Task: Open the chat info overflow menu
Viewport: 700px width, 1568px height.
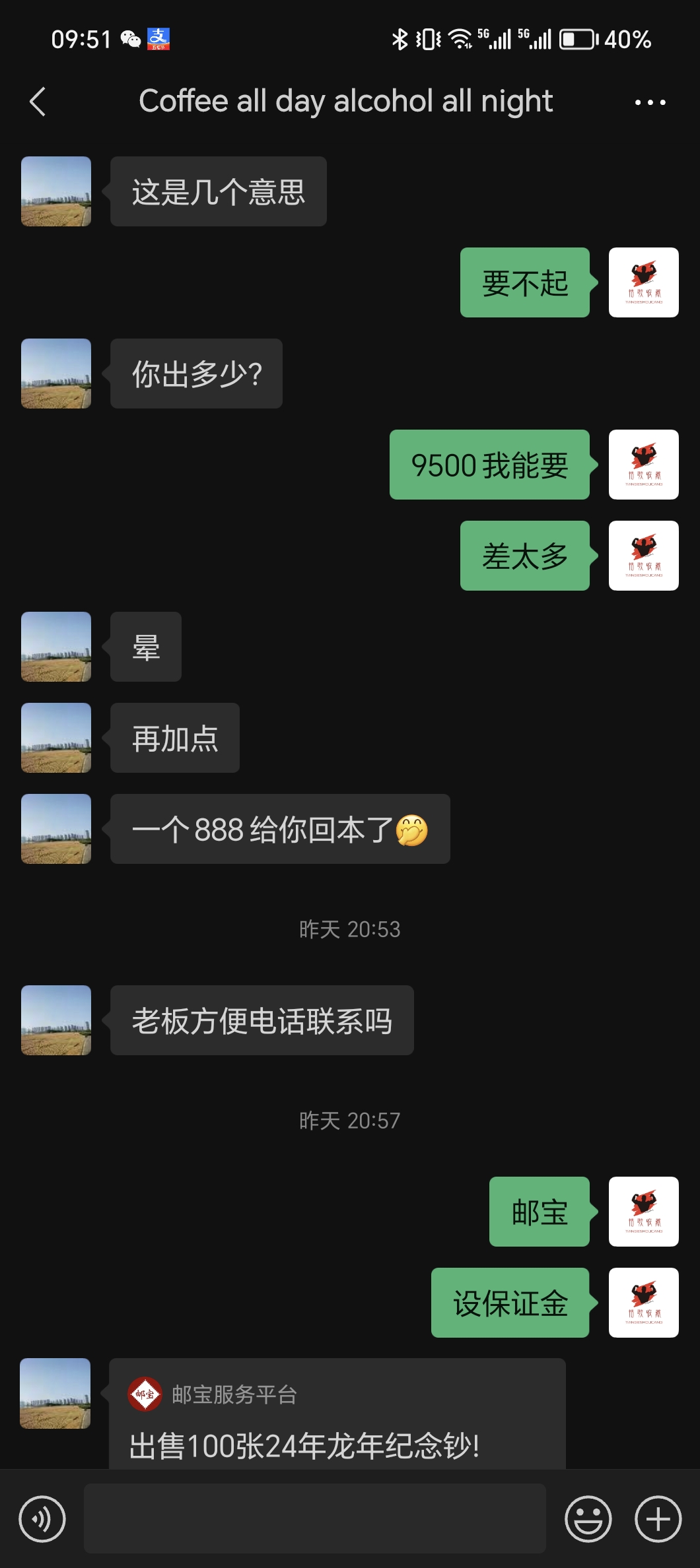Action: pyautogui.click(x=650, y=102)
